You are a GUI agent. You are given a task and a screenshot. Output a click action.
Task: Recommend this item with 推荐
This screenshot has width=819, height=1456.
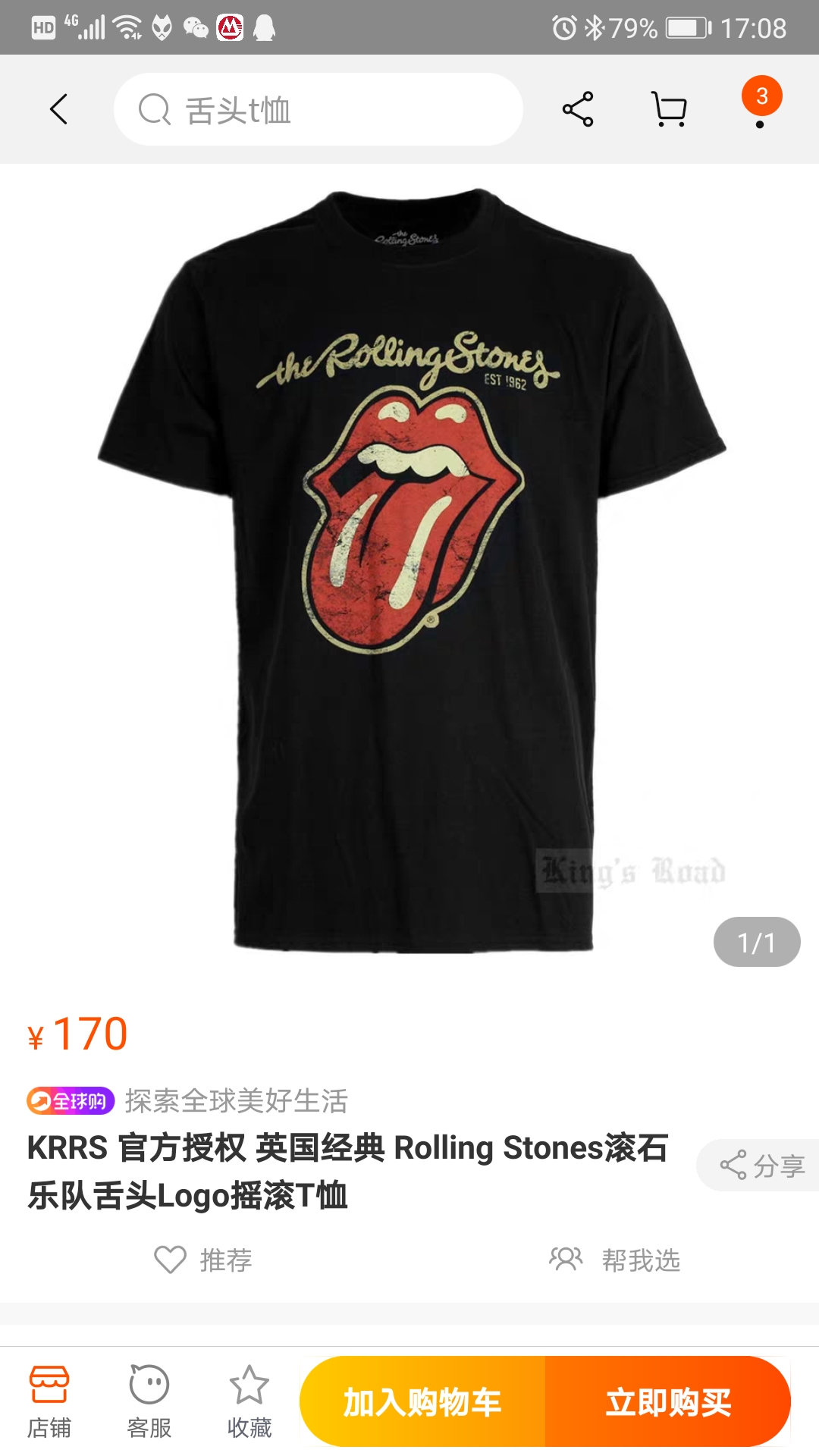(203, 1260)
